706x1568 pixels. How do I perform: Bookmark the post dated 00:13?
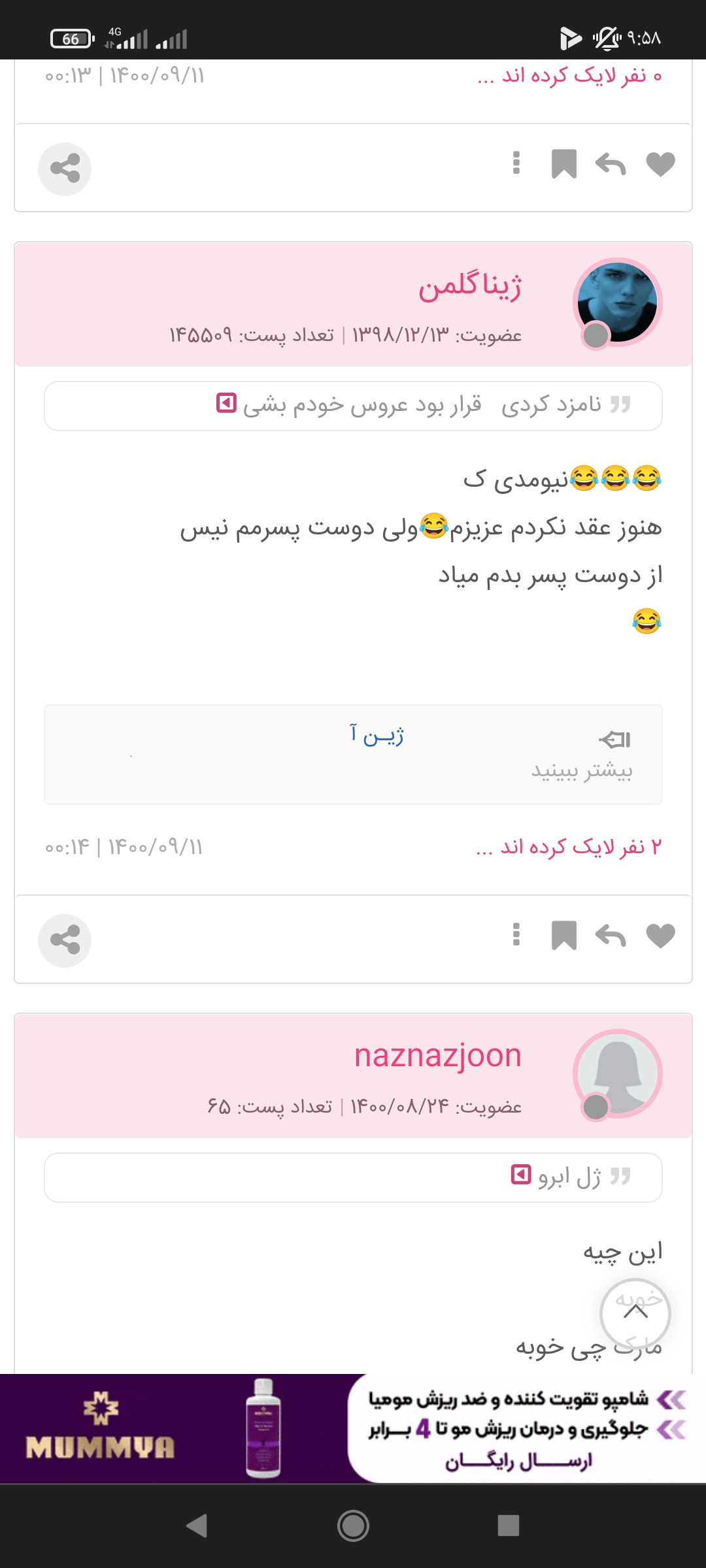pyautogui.click(x=563, y=164)
